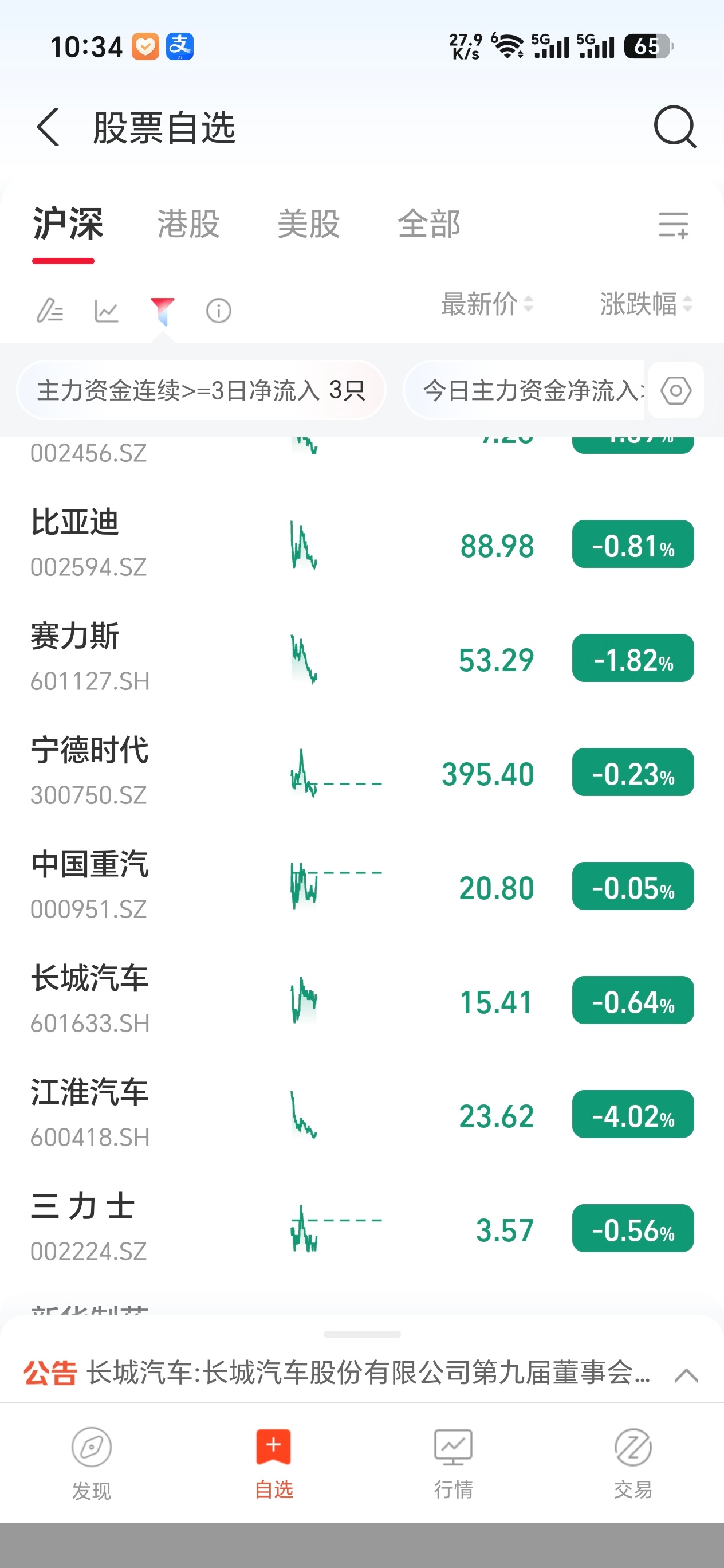Tap the info circle icon
Image resolution: width=724 pixels, height=1568 pixels.
(218, 311)
